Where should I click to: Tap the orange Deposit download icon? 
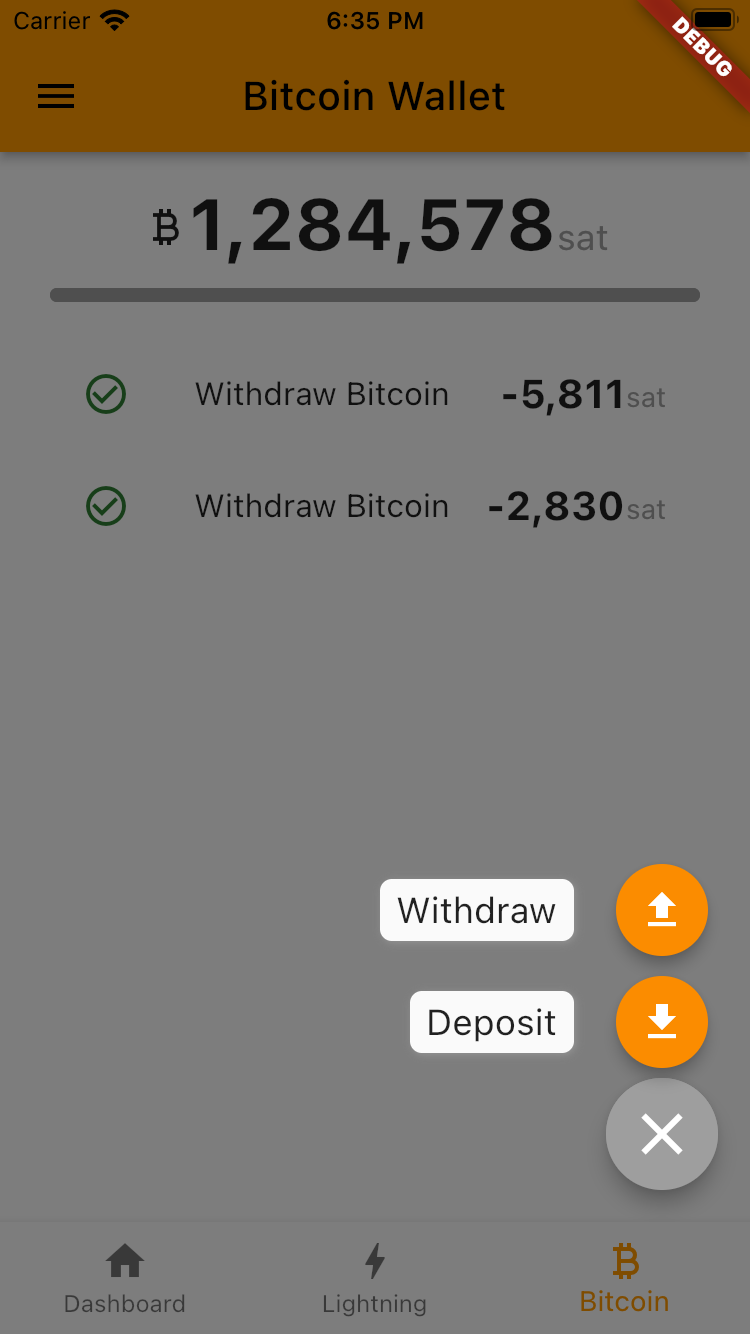[x=661, y=1022]
